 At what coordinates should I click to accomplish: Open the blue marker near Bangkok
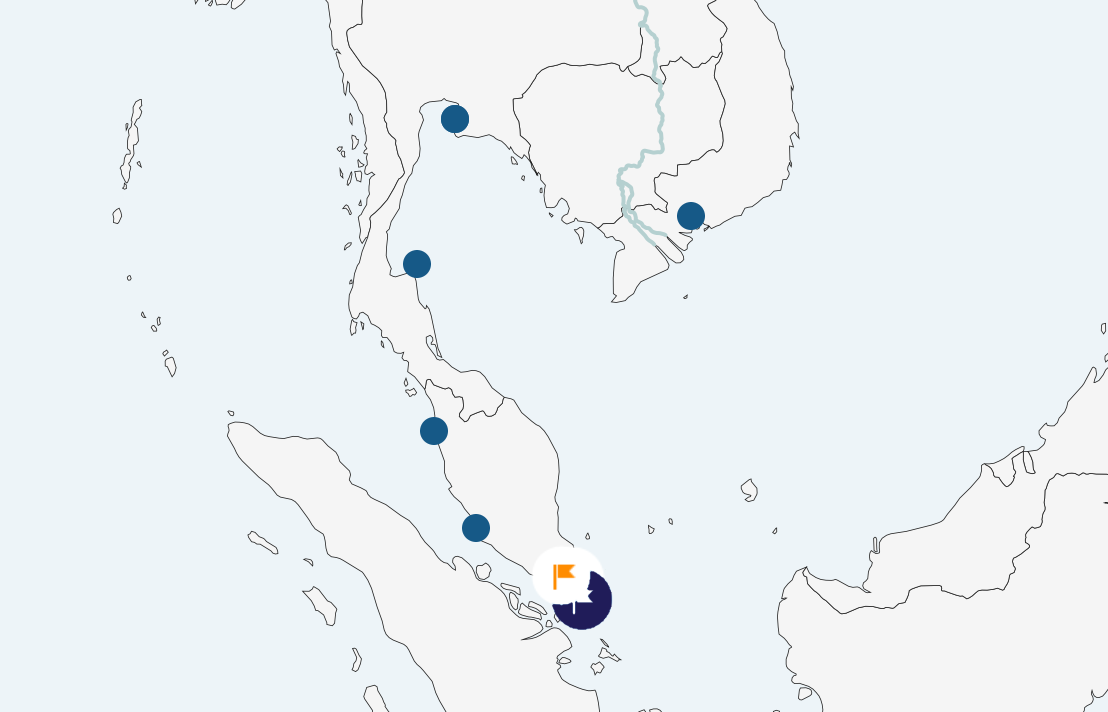(x=455, y=119)
